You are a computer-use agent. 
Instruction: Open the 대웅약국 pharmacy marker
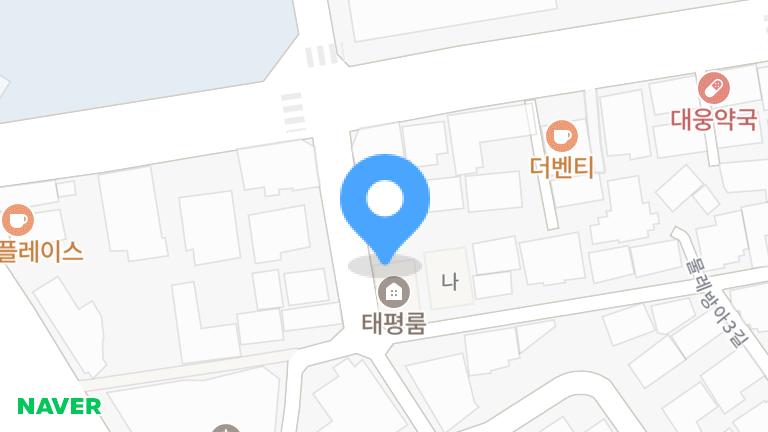click(x=715, y=89)
